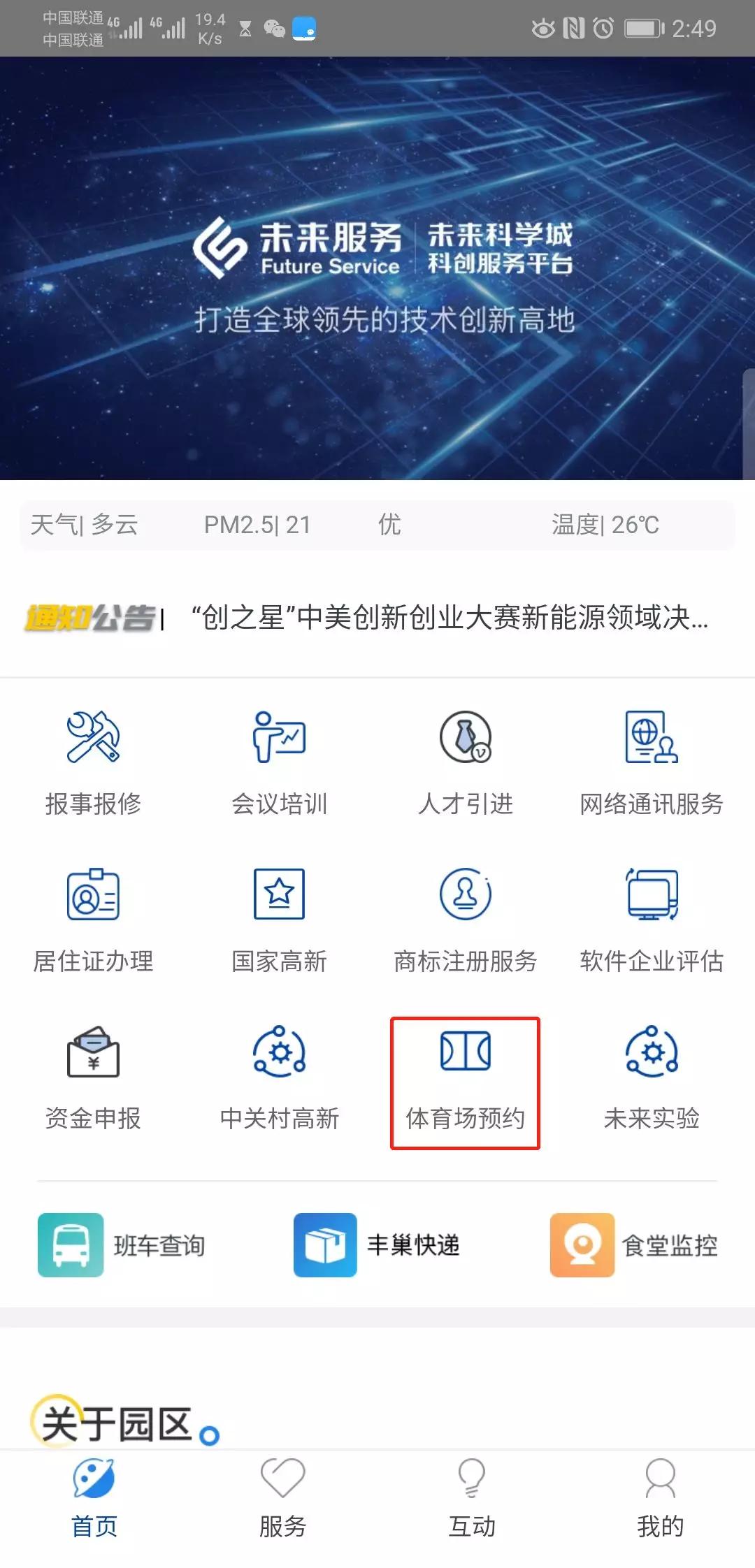Open the highlighted 体育场预约 stadium booking

[x=465, y=1080]
